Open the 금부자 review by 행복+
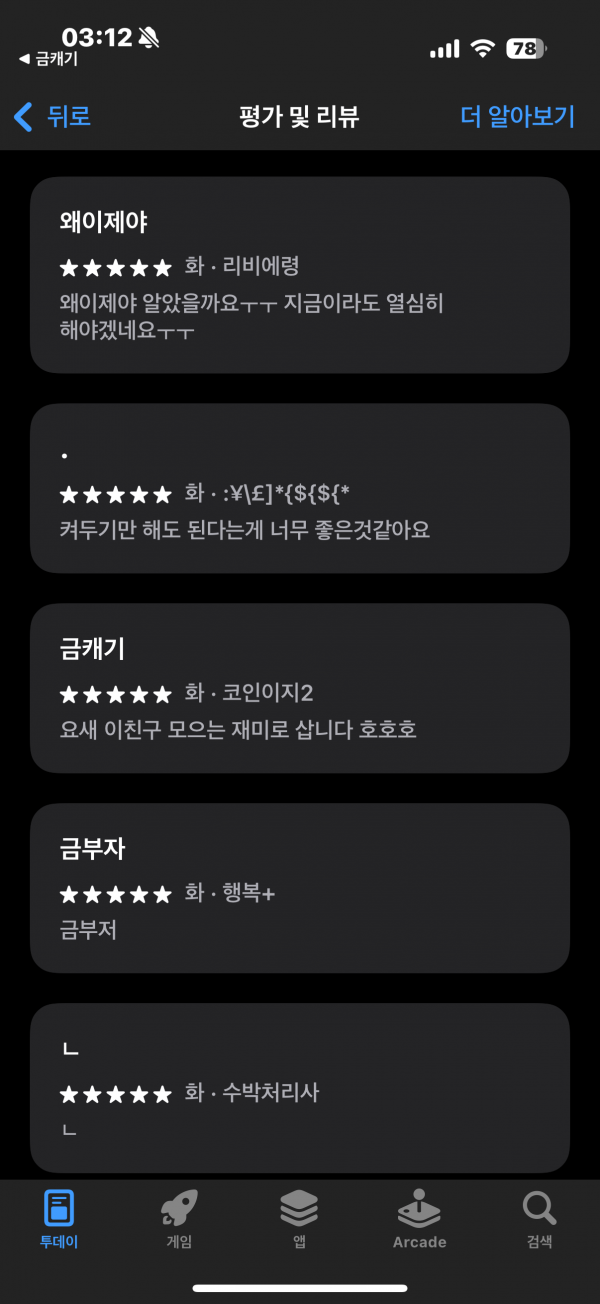Viewport: 600px width, 1304px height. (x=300, y=888)
